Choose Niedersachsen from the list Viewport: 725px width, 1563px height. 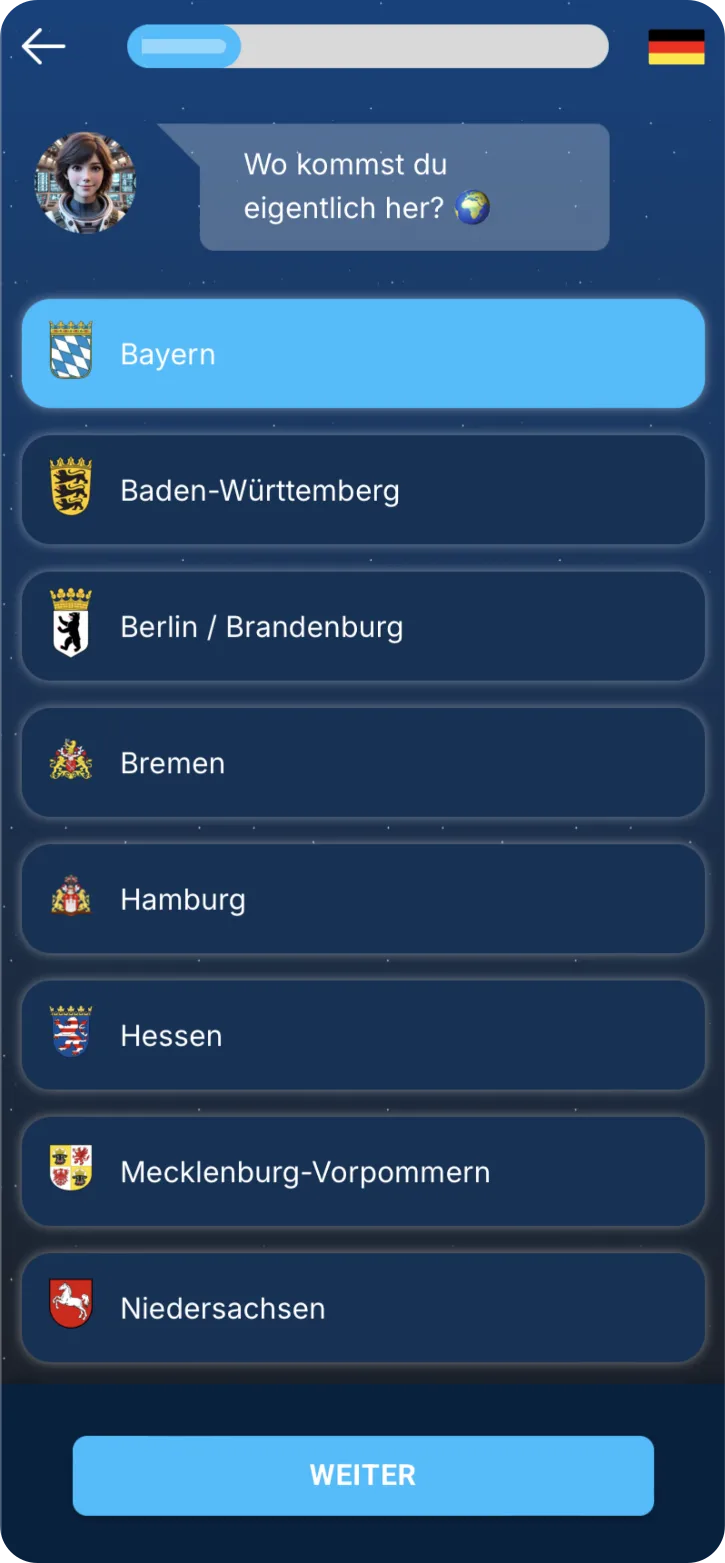363,1308
